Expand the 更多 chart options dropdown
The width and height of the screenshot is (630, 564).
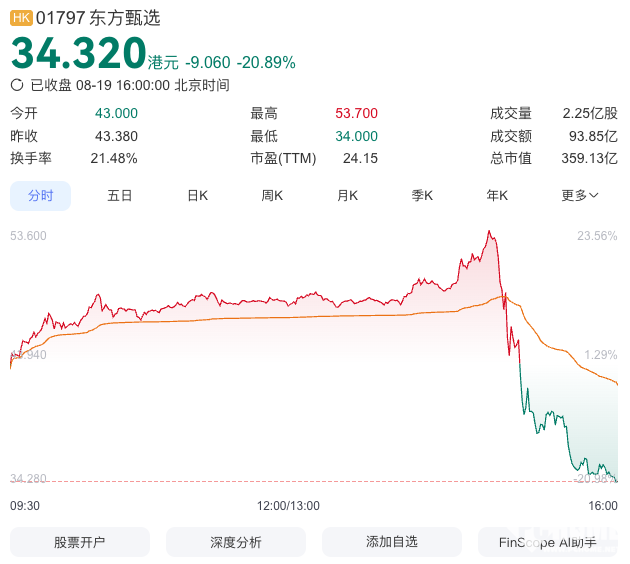click(x=579, y=196)
